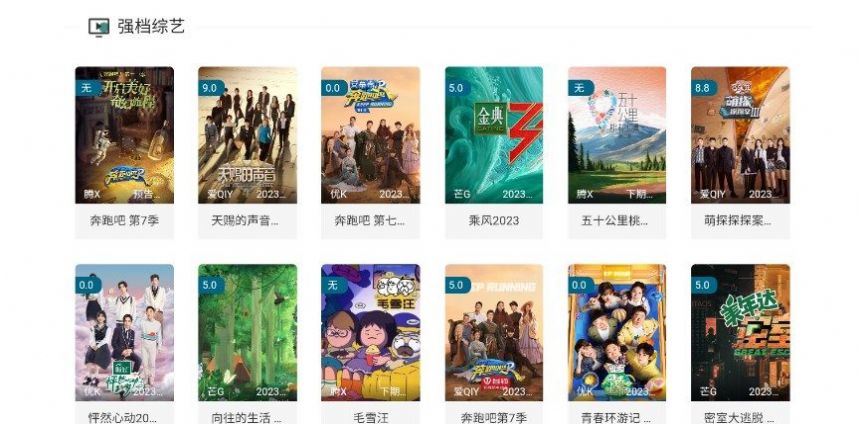
Task: Open the 乘风2023 show card
Action: point(494,136)
